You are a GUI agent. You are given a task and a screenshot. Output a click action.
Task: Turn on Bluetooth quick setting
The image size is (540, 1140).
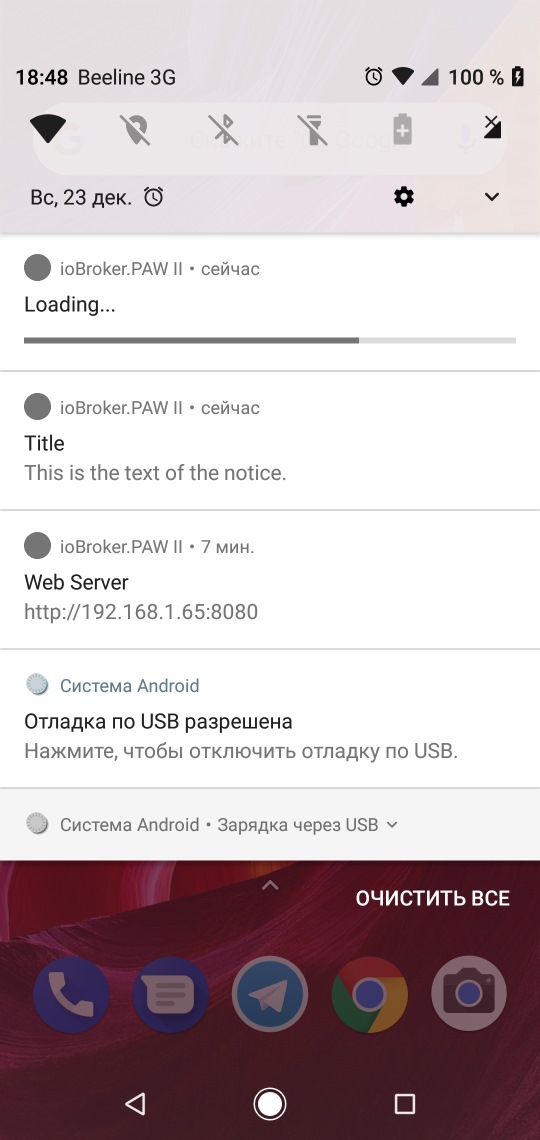point(224,130)
